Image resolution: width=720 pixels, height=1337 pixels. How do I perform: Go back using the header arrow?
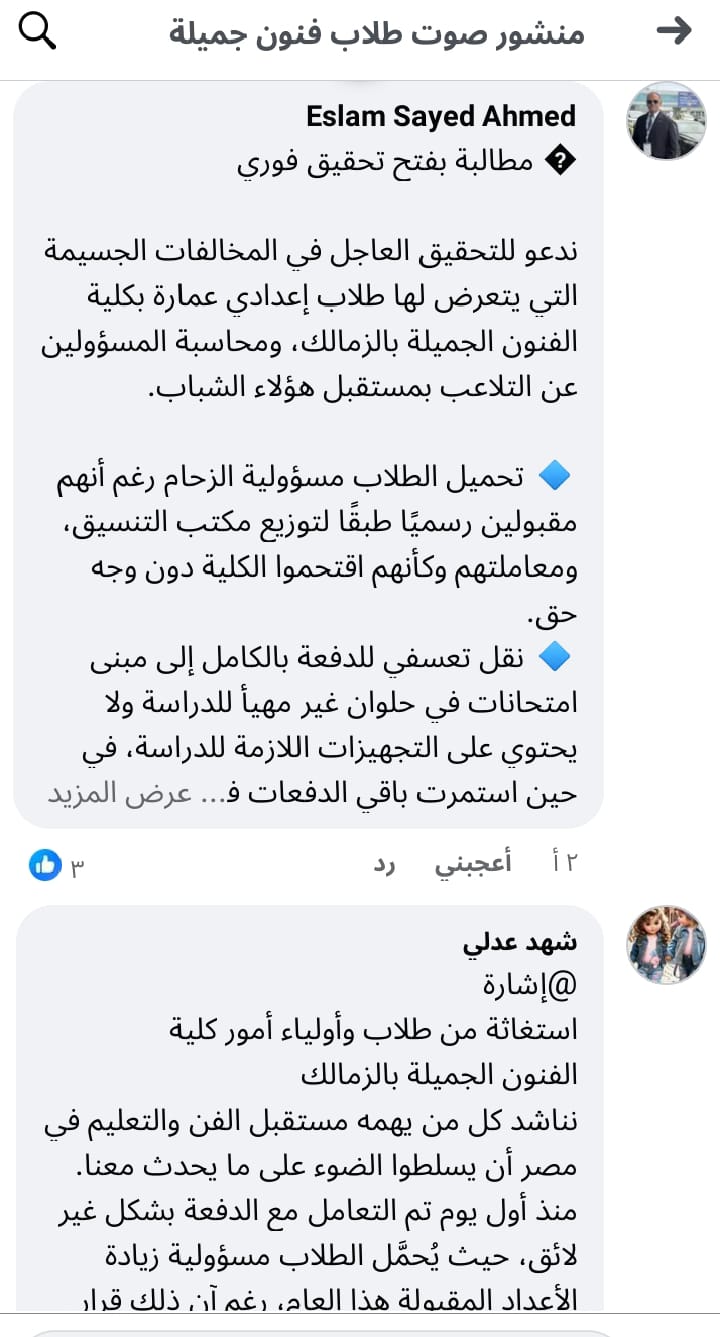[674, 31]
